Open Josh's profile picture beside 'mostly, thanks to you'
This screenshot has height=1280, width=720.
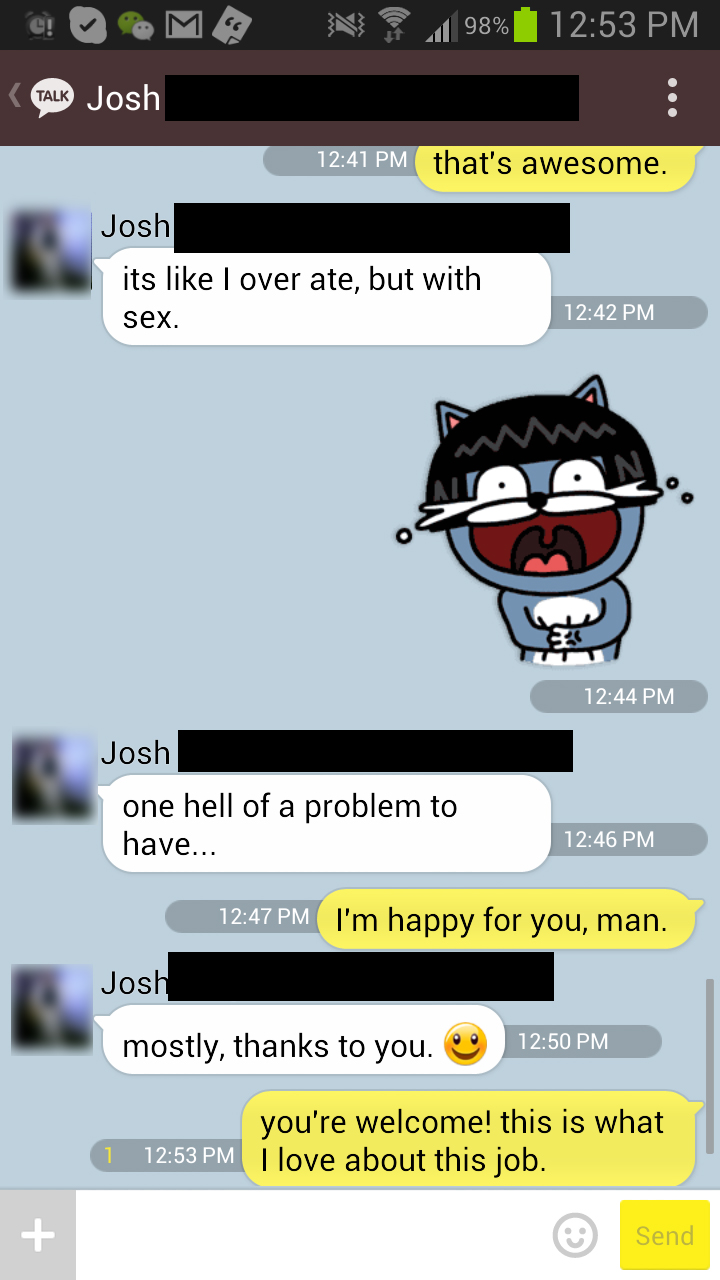52,1010
